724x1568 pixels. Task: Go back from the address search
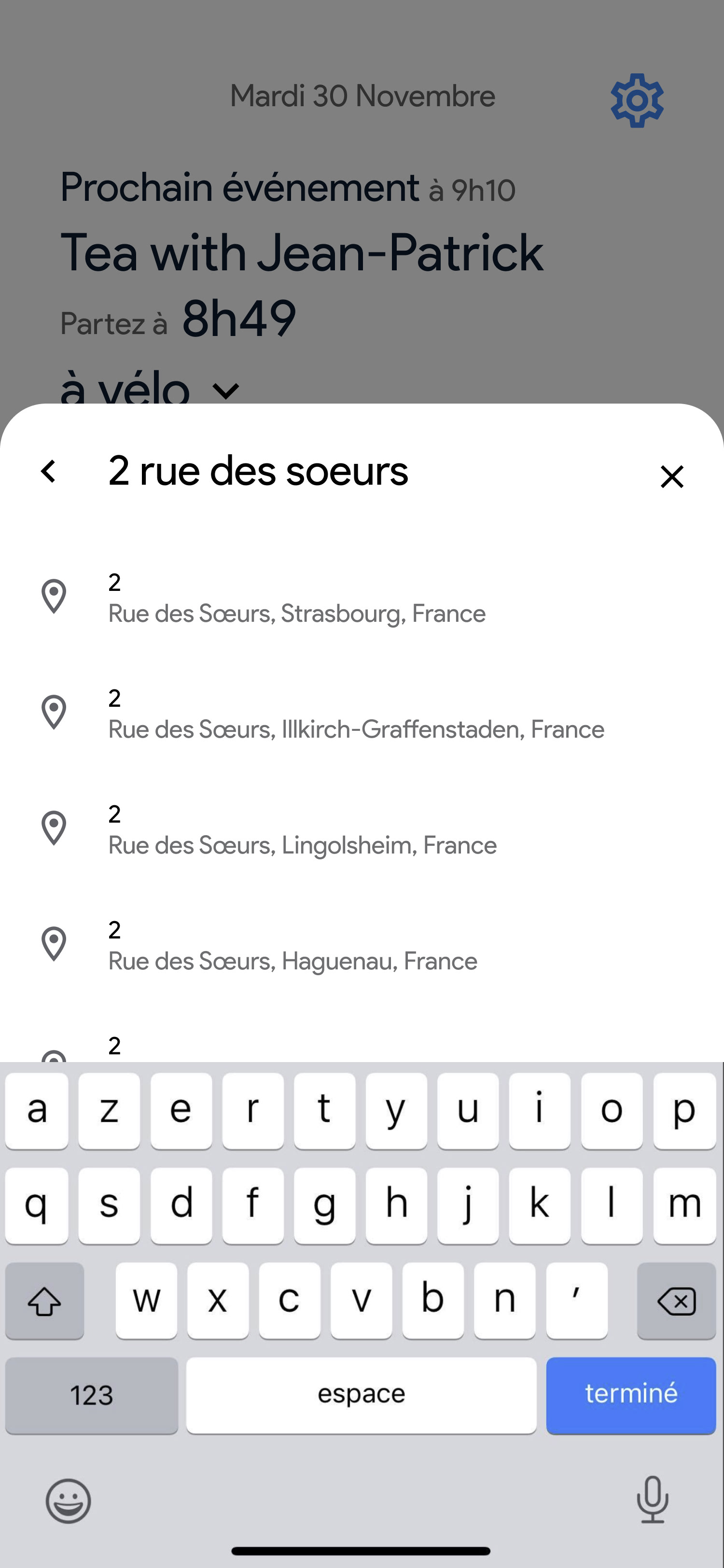coord(49,472)
